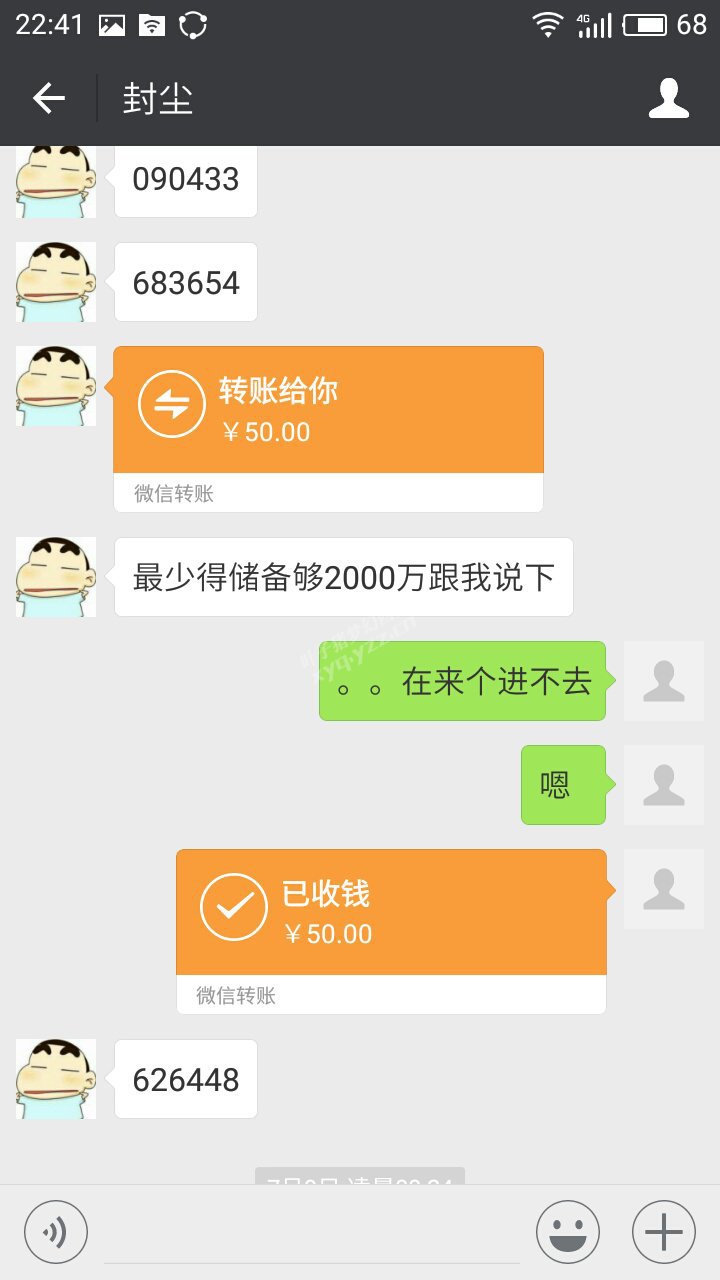
Task: Tap the contact avatar beside 626448 message
Action: click(x=56, y=1079)
